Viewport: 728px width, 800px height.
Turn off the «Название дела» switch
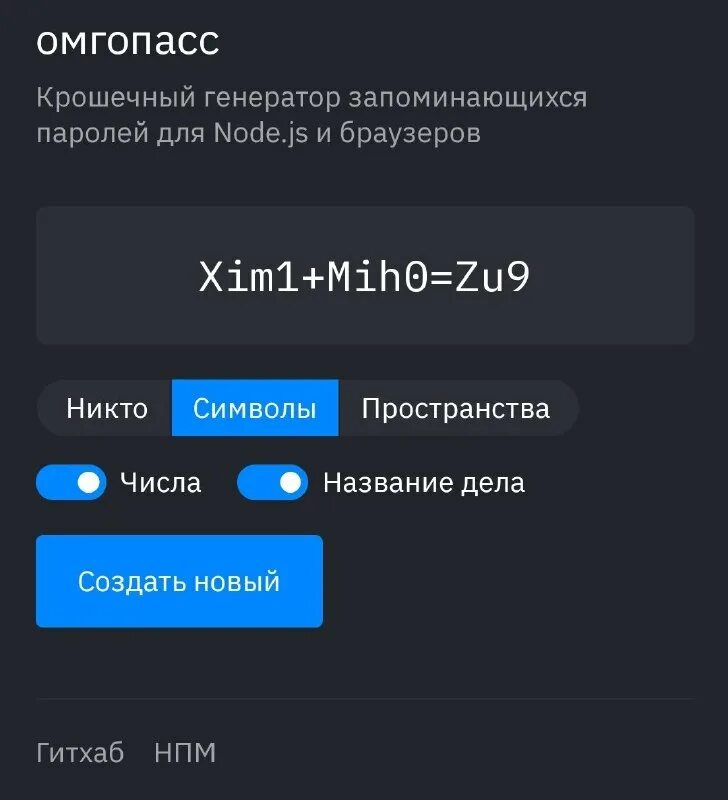click(x=268, y=483)
